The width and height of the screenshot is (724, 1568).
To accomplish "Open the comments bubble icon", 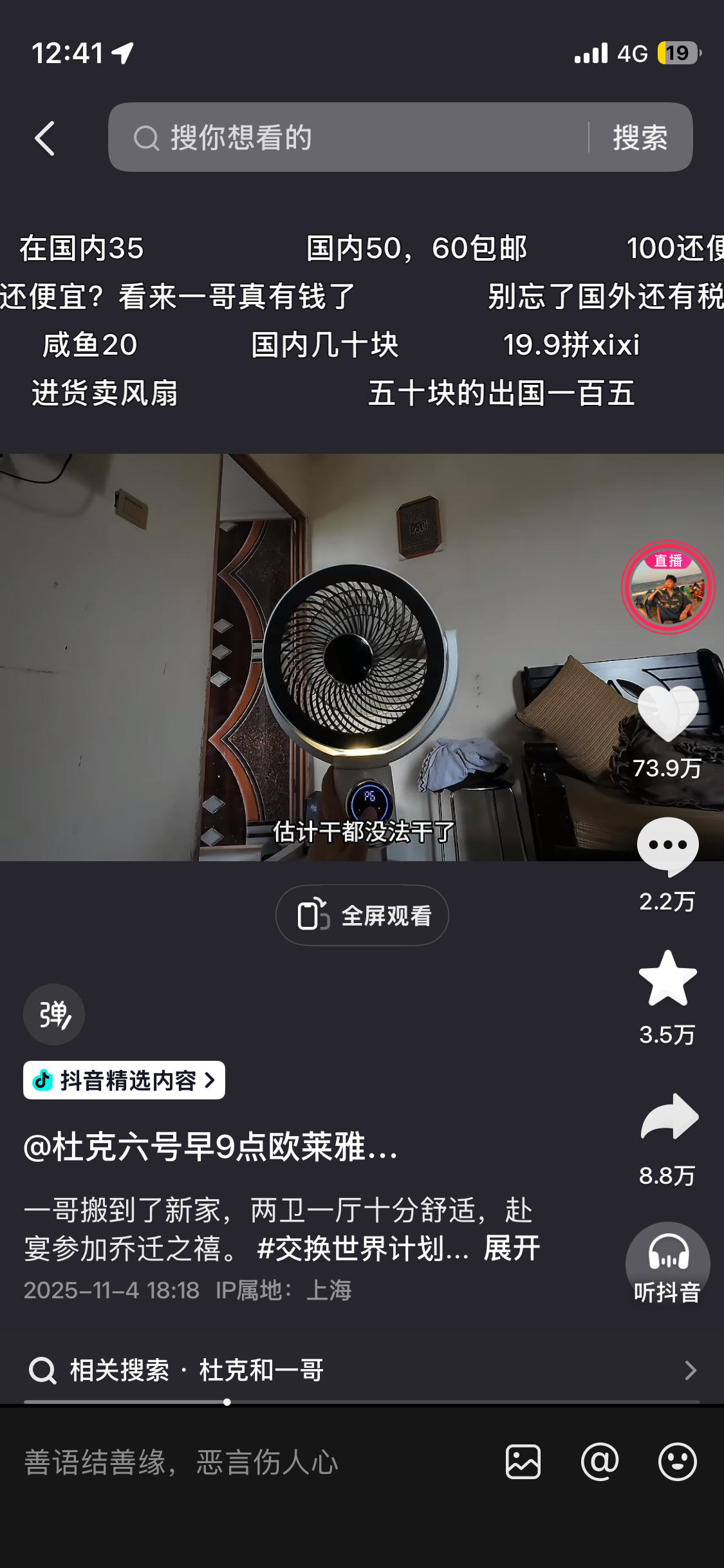I will point(667,846).
